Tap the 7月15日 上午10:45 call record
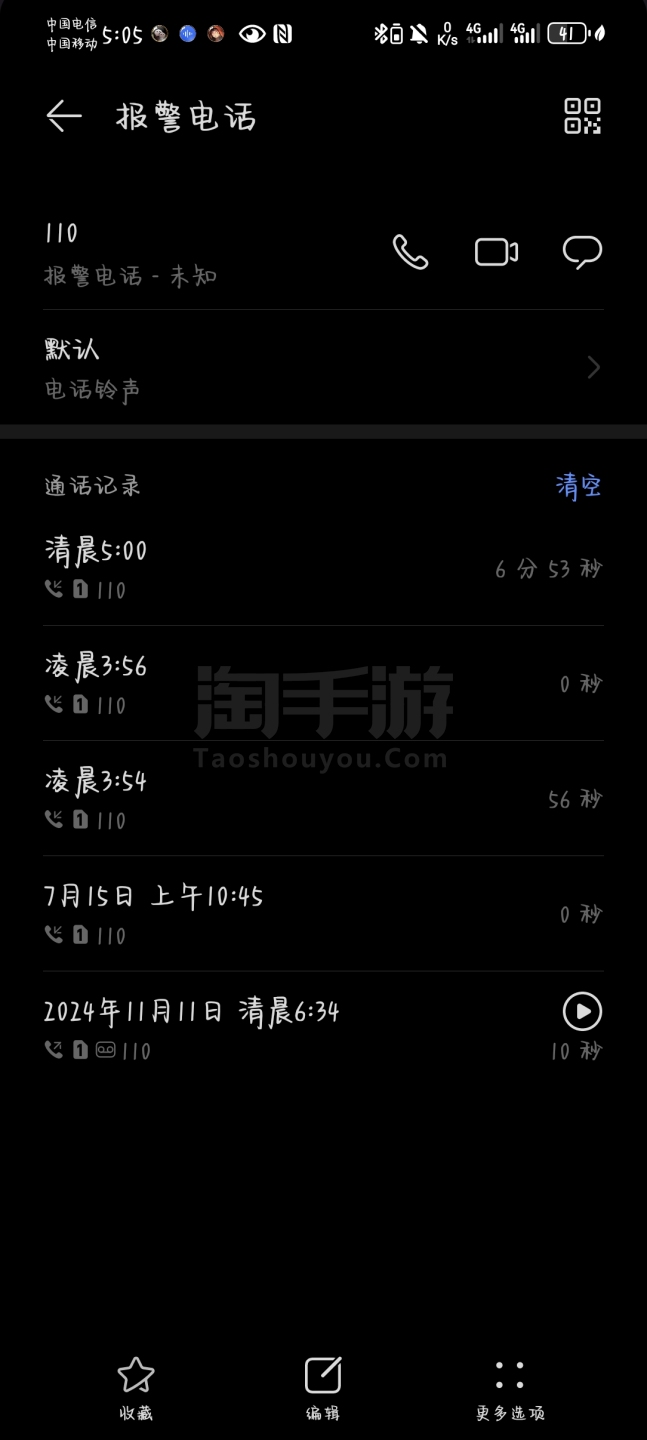The width and height of the screenshot is (647, 1440). pos(323,913)
